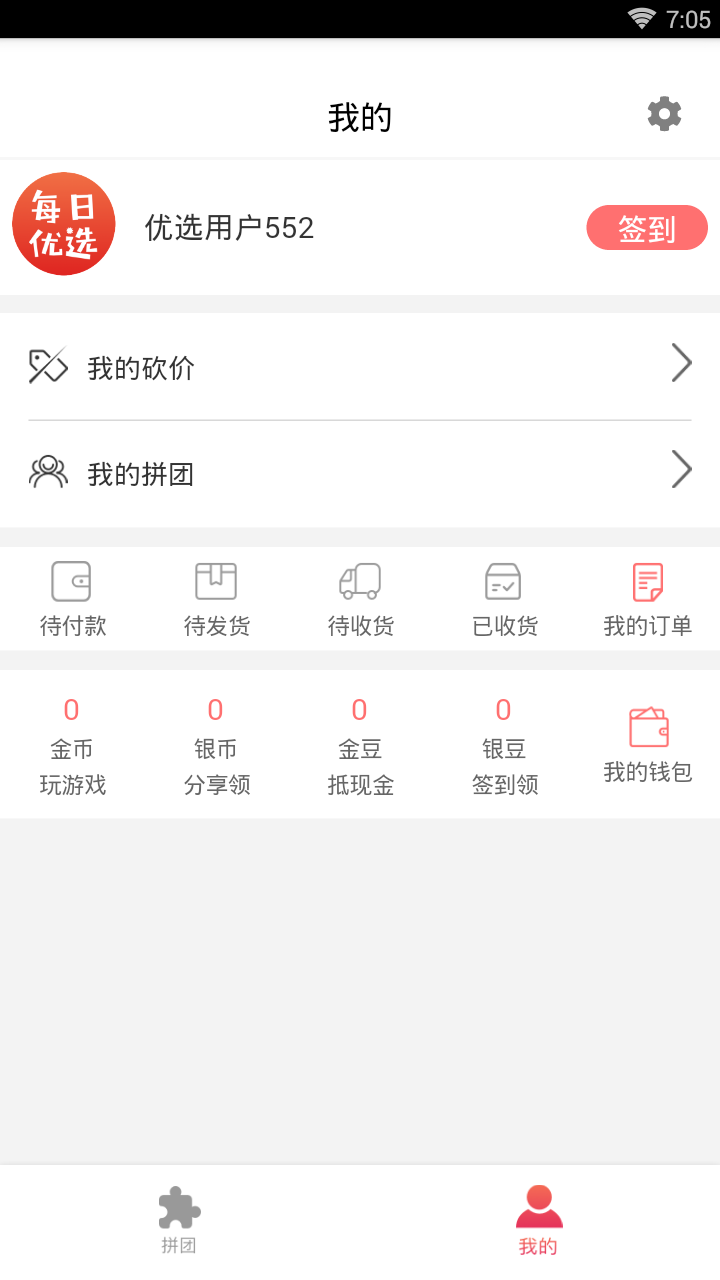Viewport: 720px width, 1280px height.
Task: Open the 待付款 (pending payment) orders icon
Action: click(71, 598)
